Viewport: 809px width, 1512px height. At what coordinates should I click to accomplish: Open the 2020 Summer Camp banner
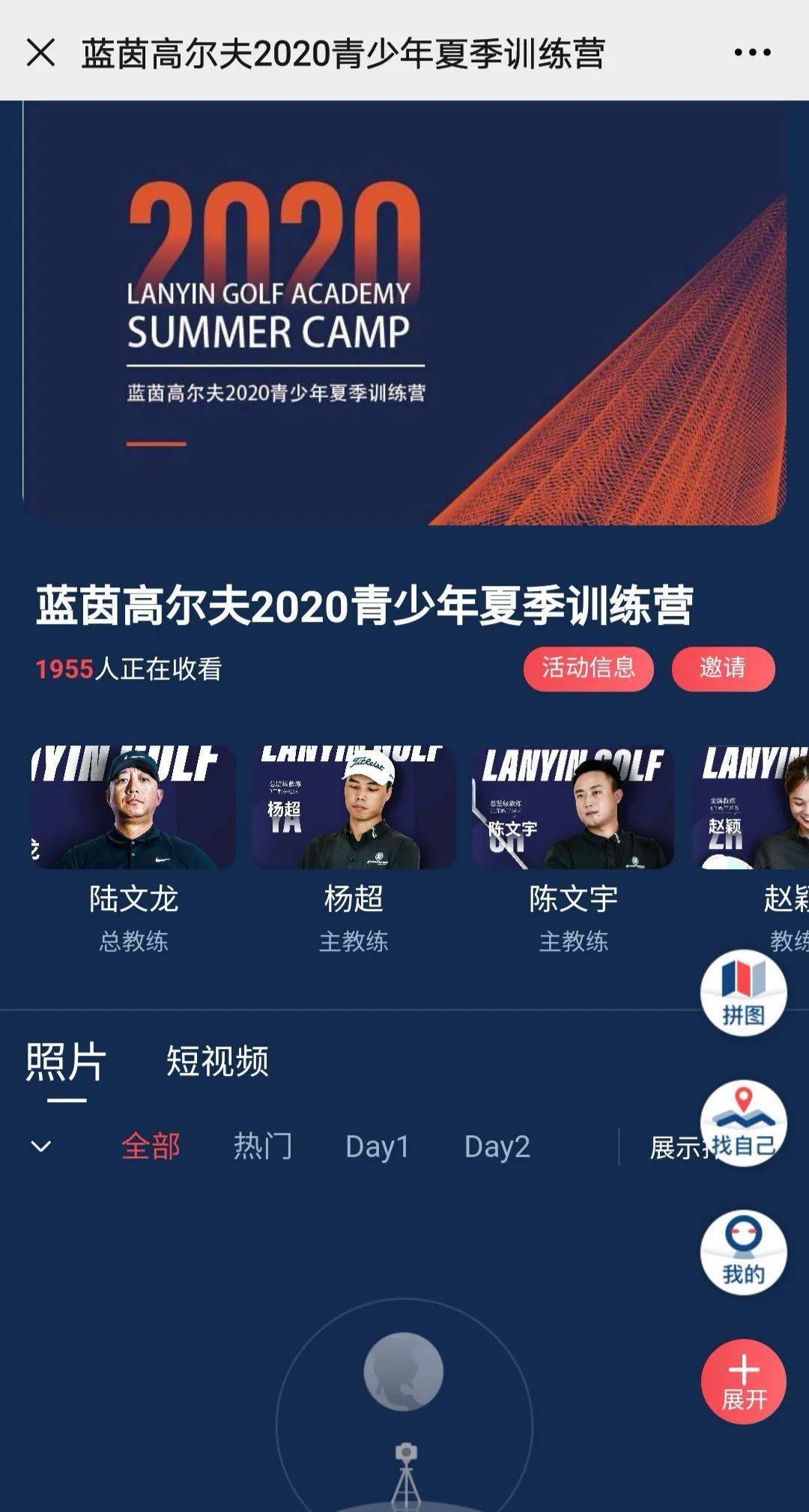point(404,313)
